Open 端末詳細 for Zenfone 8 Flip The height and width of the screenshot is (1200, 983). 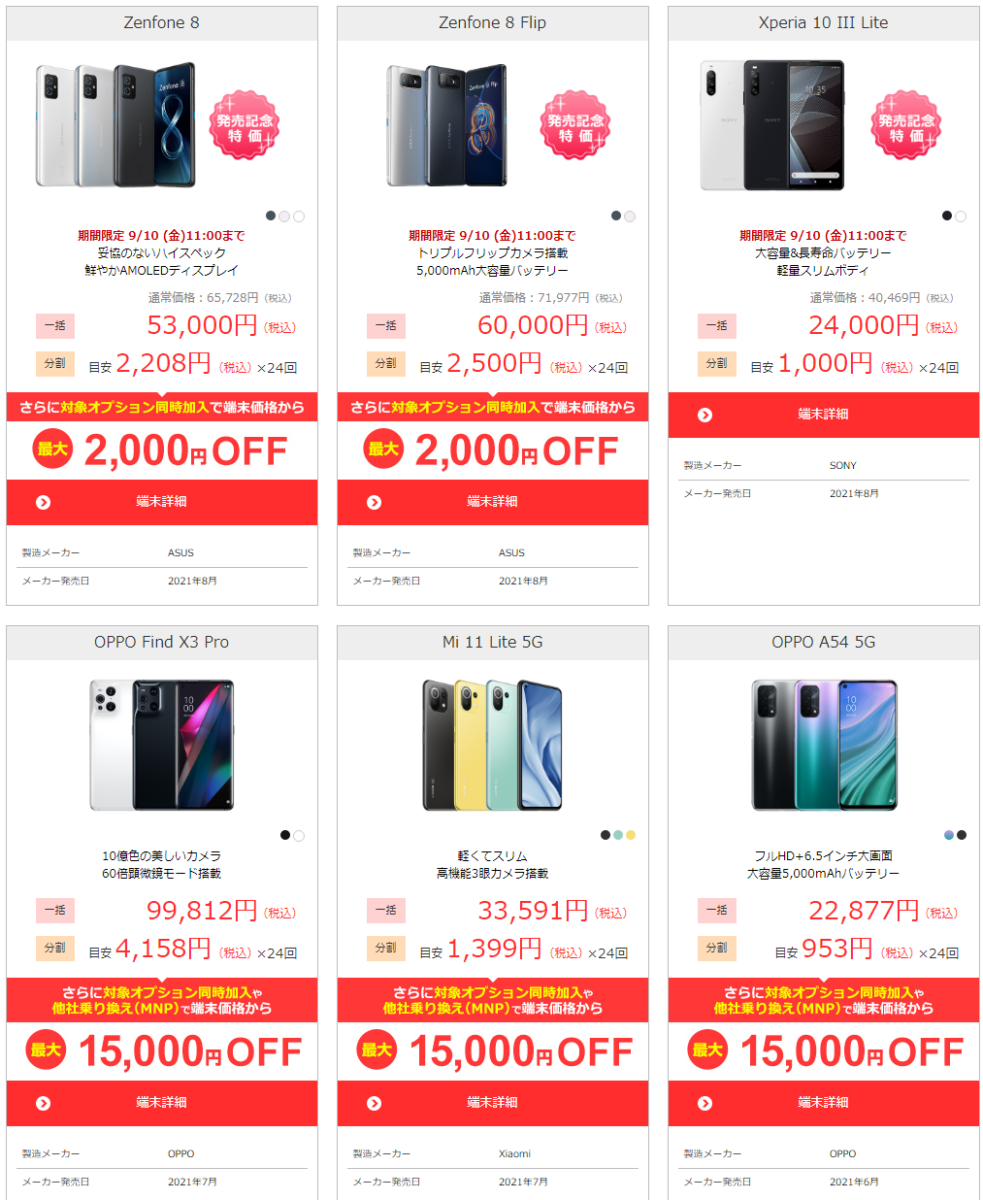tap(492, 502)
